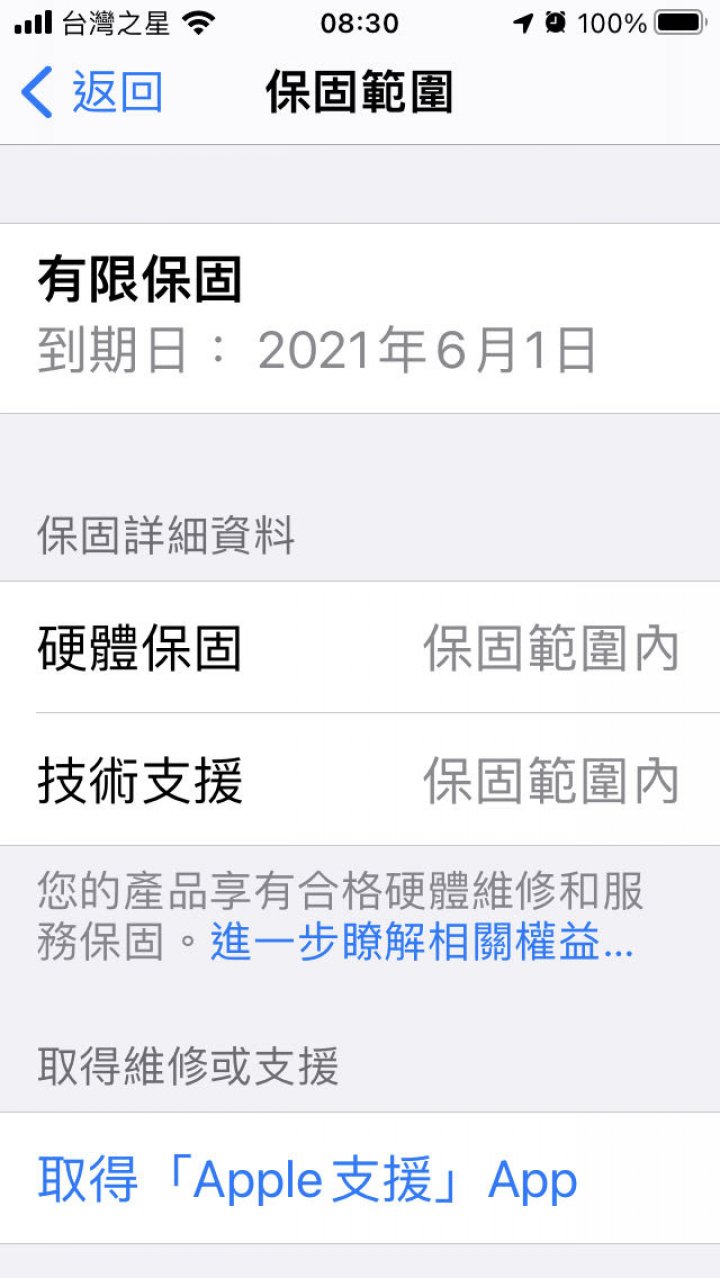The width and height of the screenshot is (720, 1278).
Task: Open the 進一步瞭解相關權益 link
Action: click(421, 942)
